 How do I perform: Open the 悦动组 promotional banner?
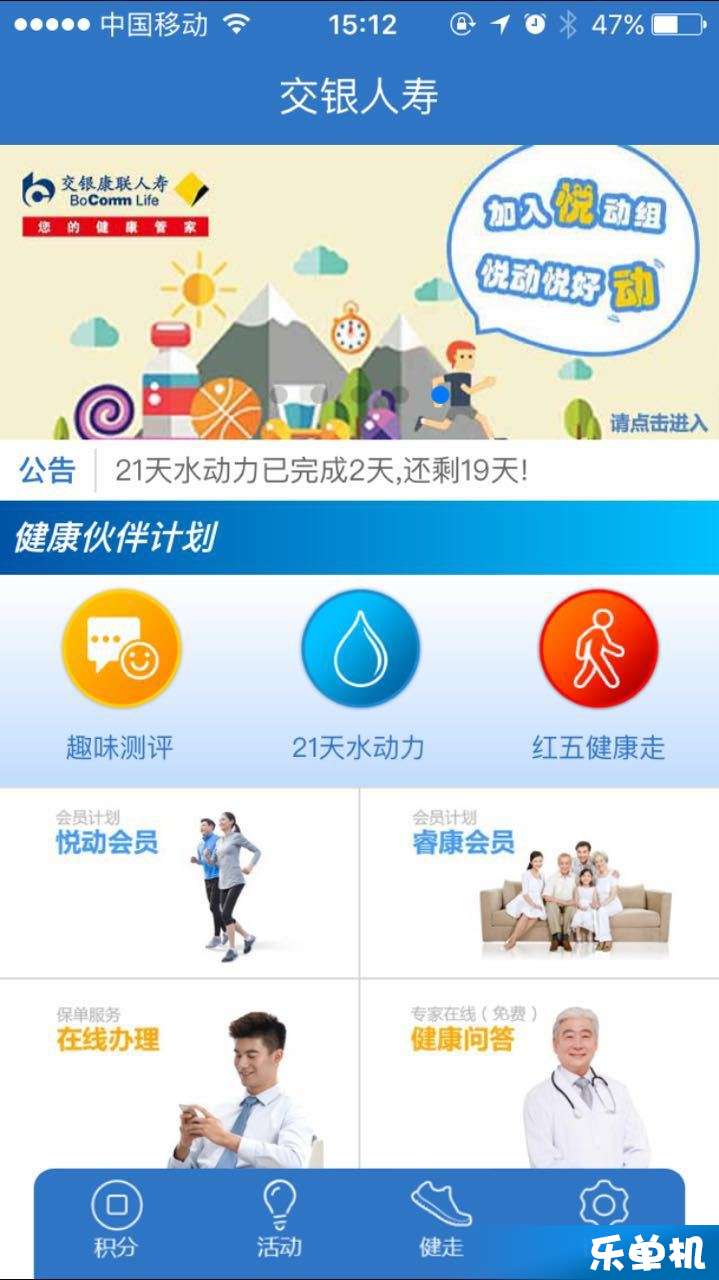click(x=359, y=292)
